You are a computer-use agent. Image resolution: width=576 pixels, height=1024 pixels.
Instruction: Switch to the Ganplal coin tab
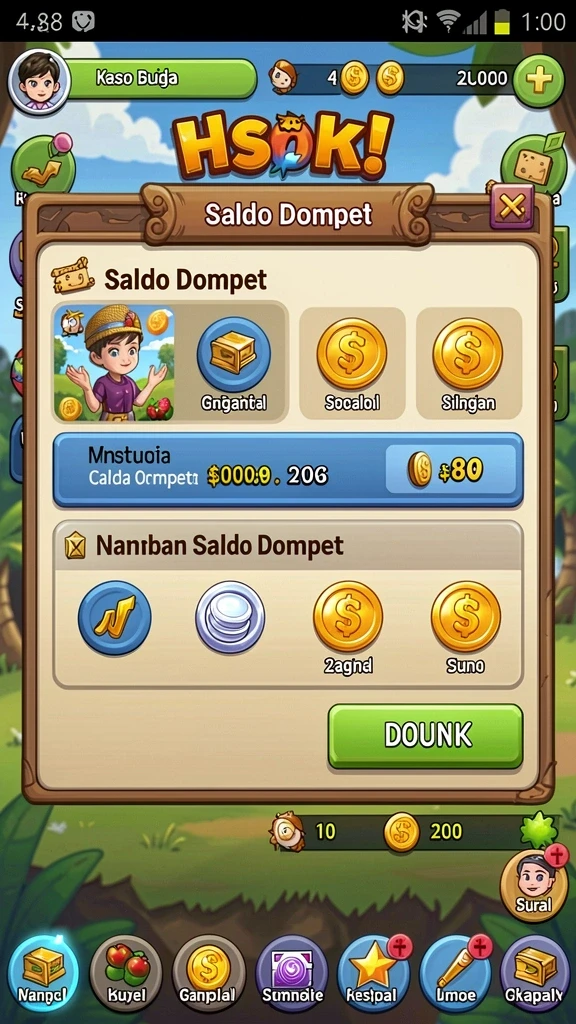[x=208, y=973]
